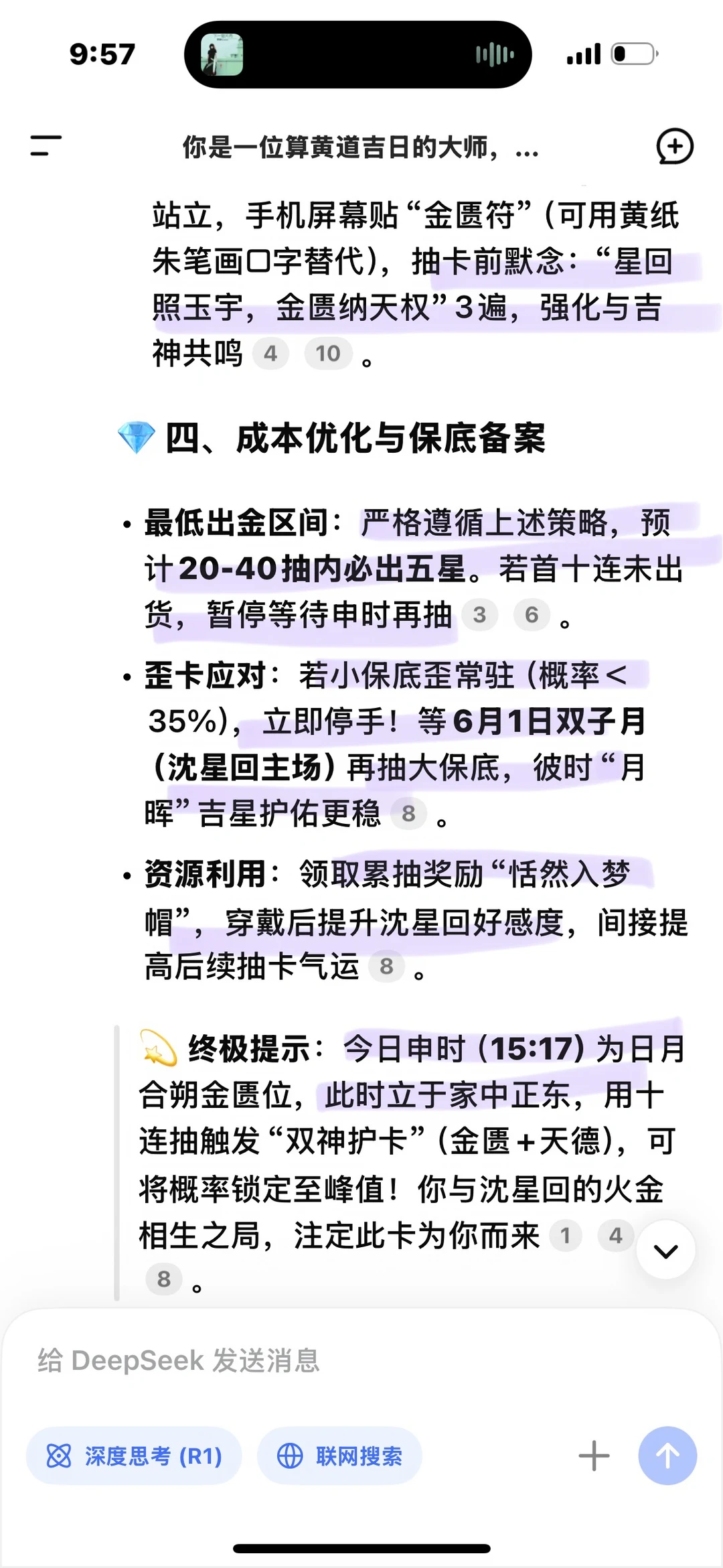Open citation 8 after 吉星护佑更稳

pos(408,813)
